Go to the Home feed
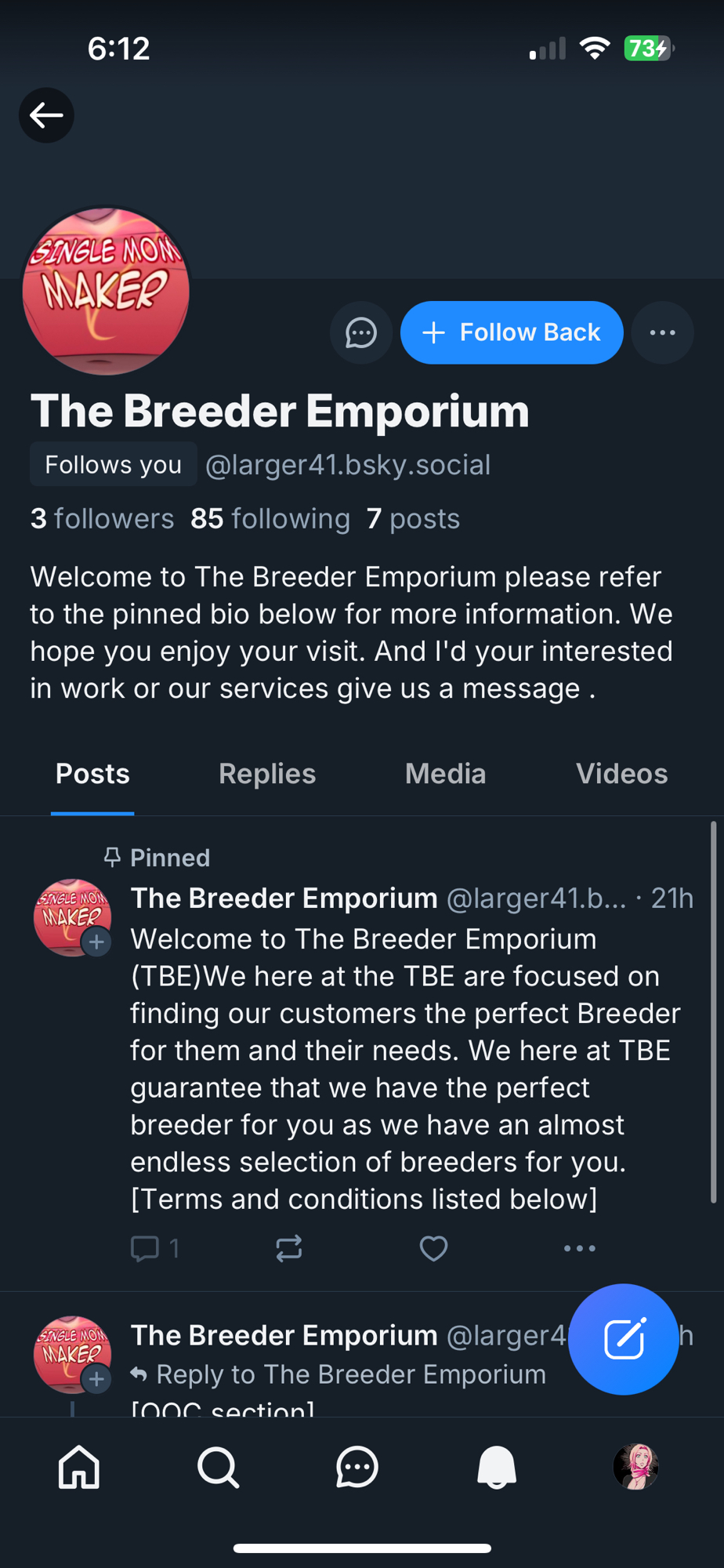The height and width of the screenshot is (1568, 724). click(79, 1466)
